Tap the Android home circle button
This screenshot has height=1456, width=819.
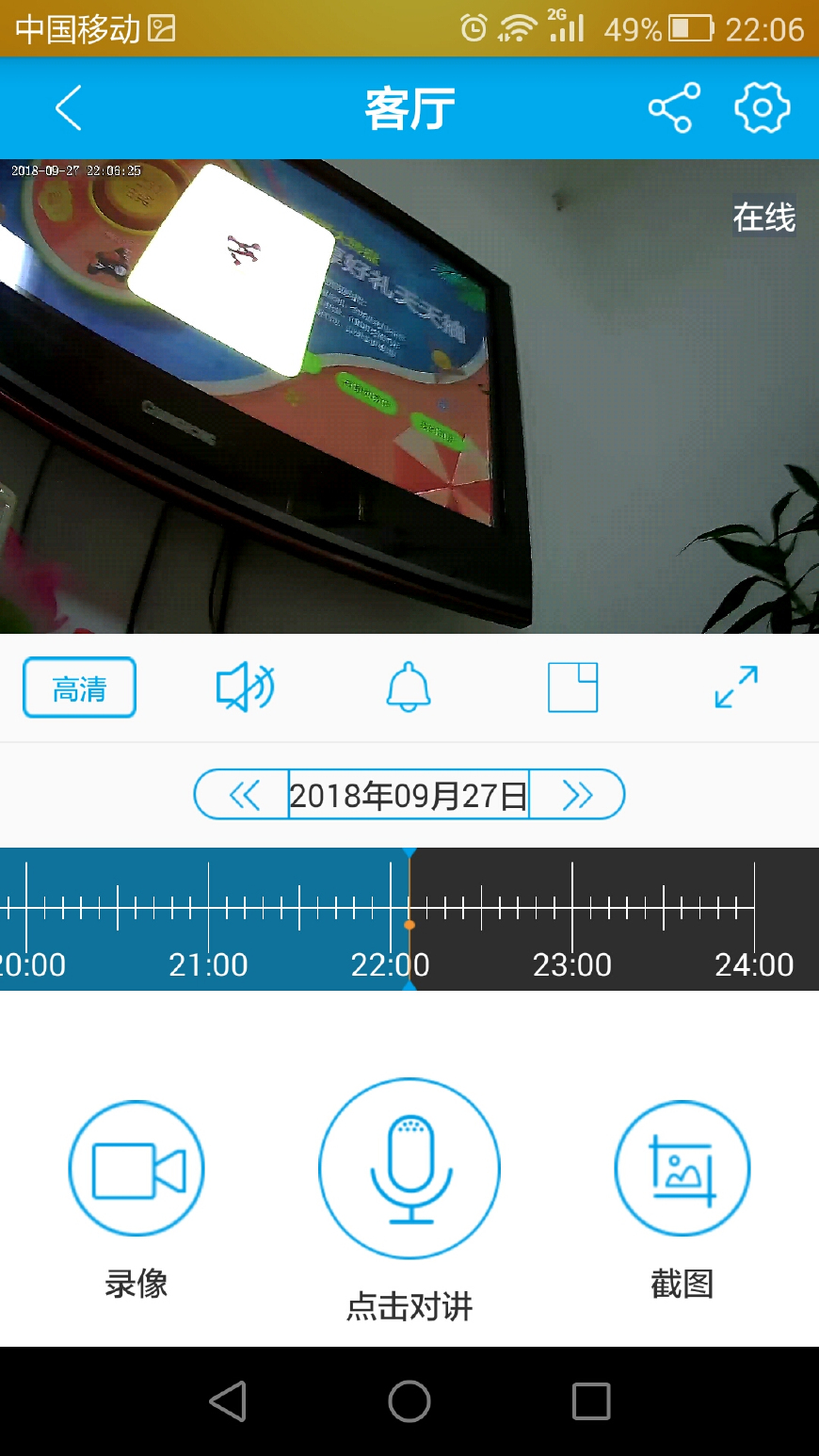click(408, 1401)
